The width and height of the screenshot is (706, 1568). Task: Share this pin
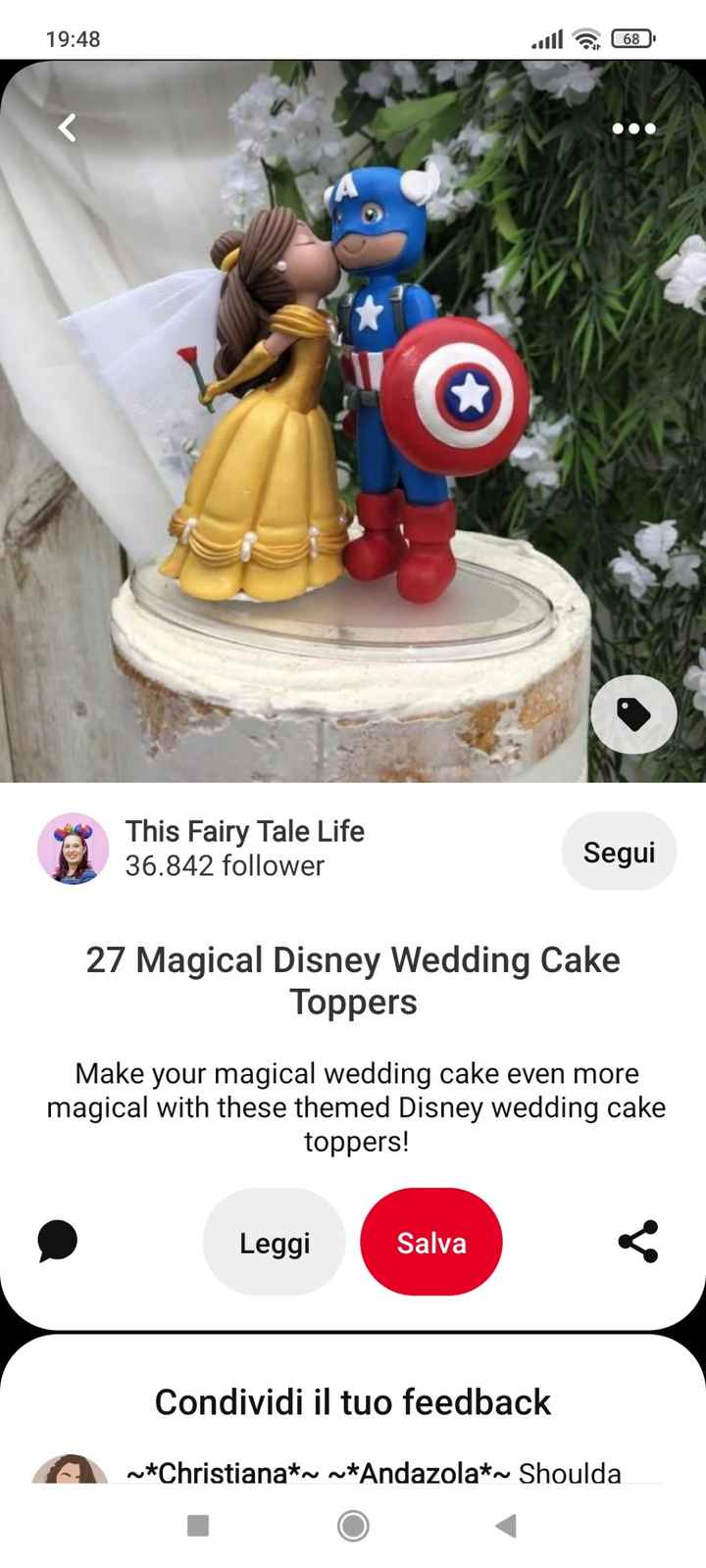[638, 1241]
